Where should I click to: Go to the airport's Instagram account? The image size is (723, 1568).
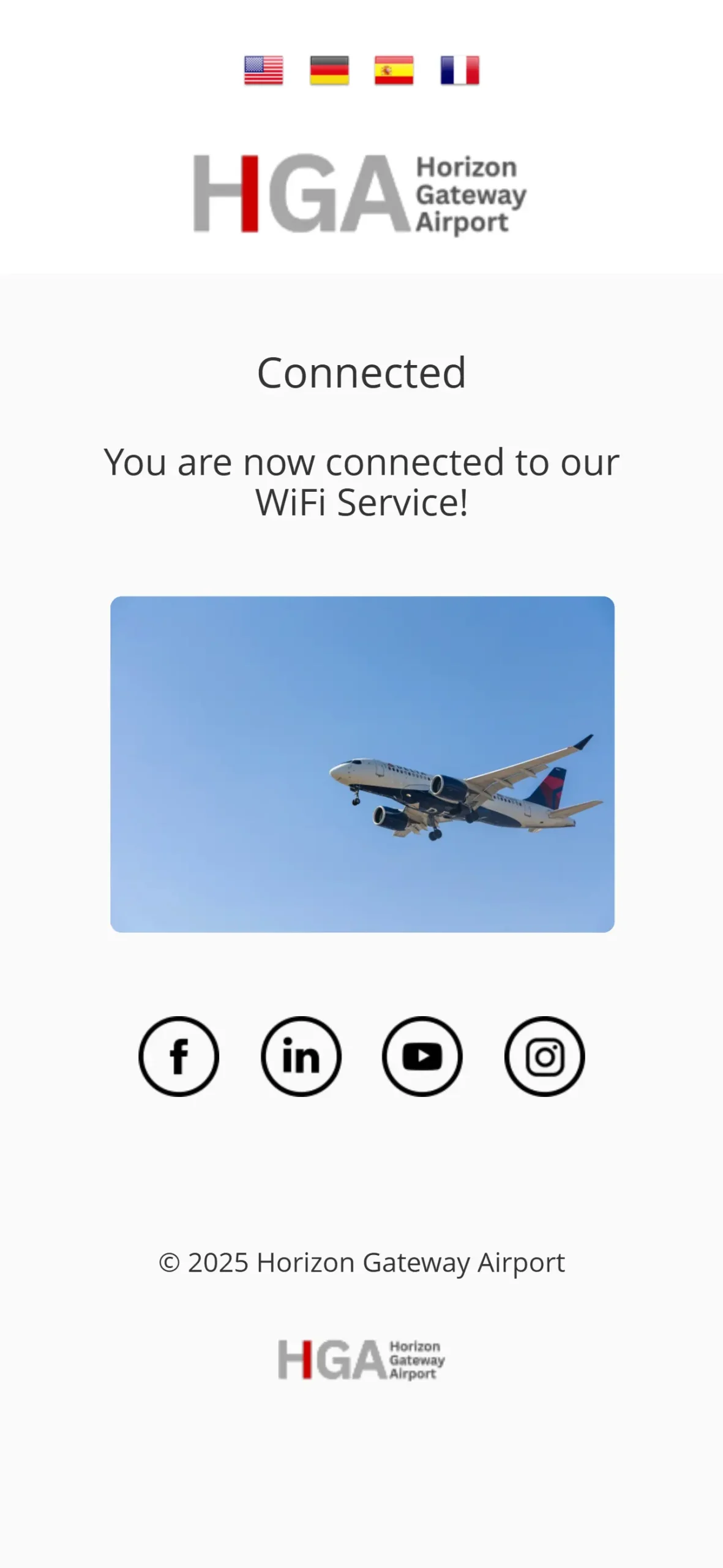544,1056
